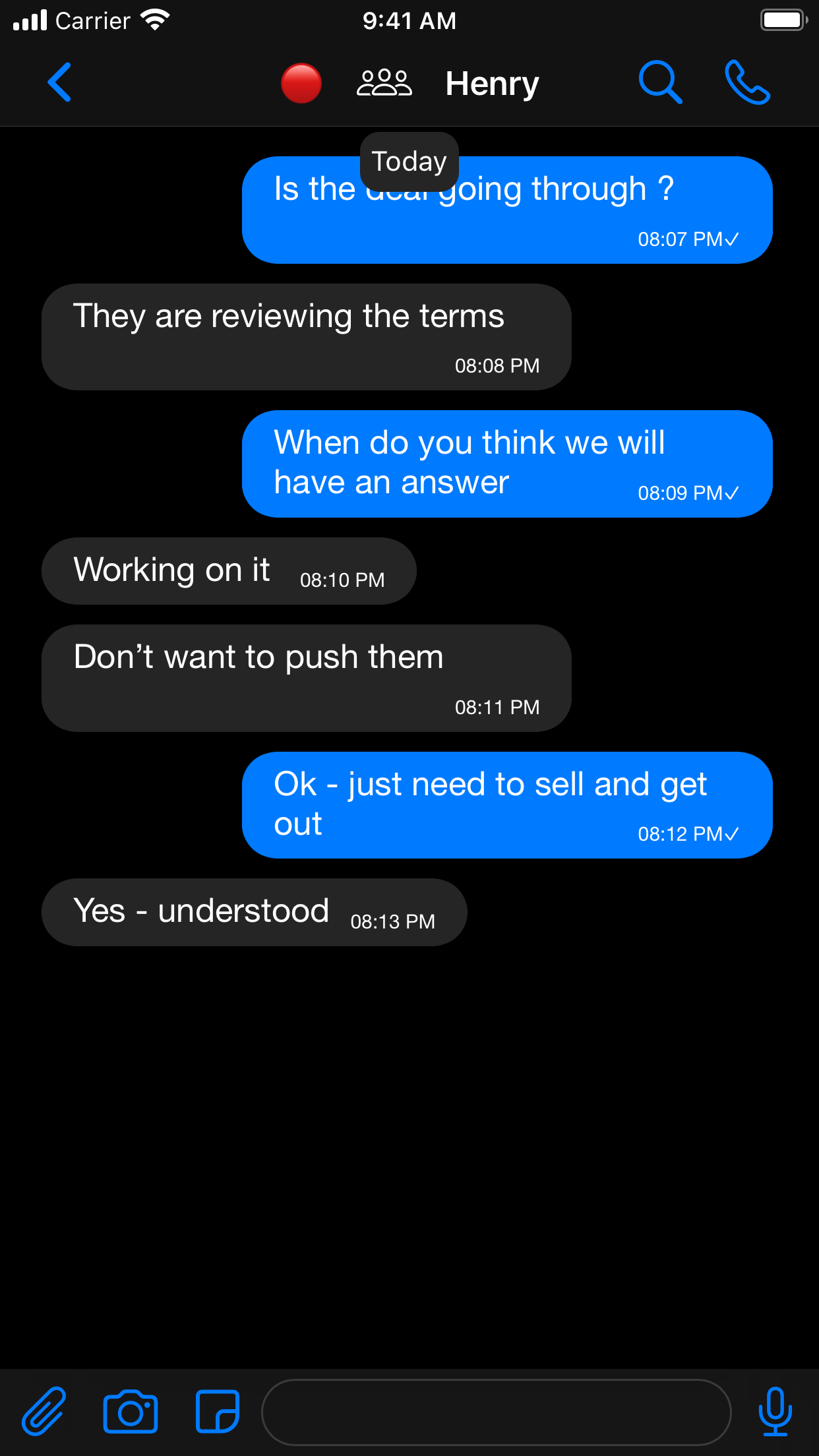Focus the message text field

coord(496,1411)
